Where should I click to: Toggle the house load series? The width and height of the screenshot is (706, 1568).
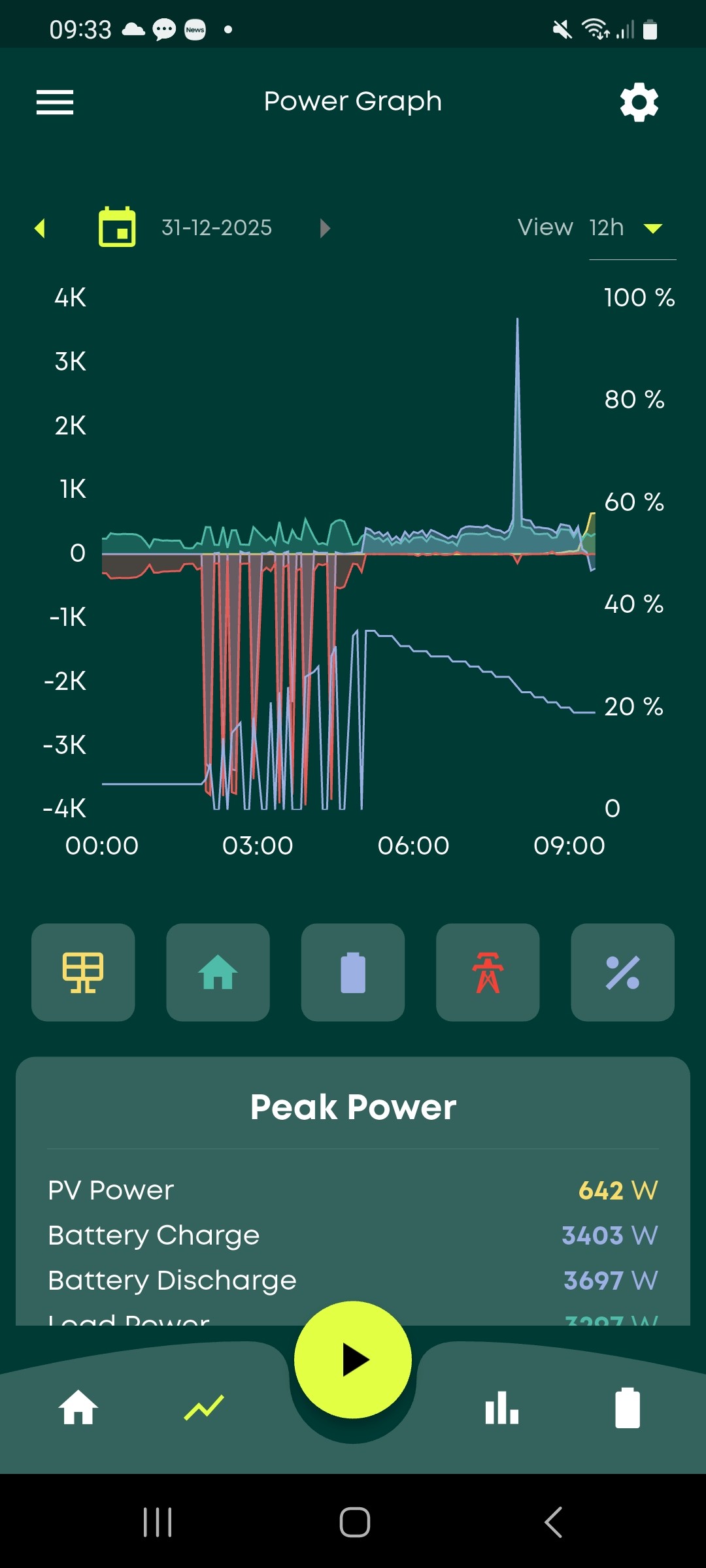tap(218, 972)
